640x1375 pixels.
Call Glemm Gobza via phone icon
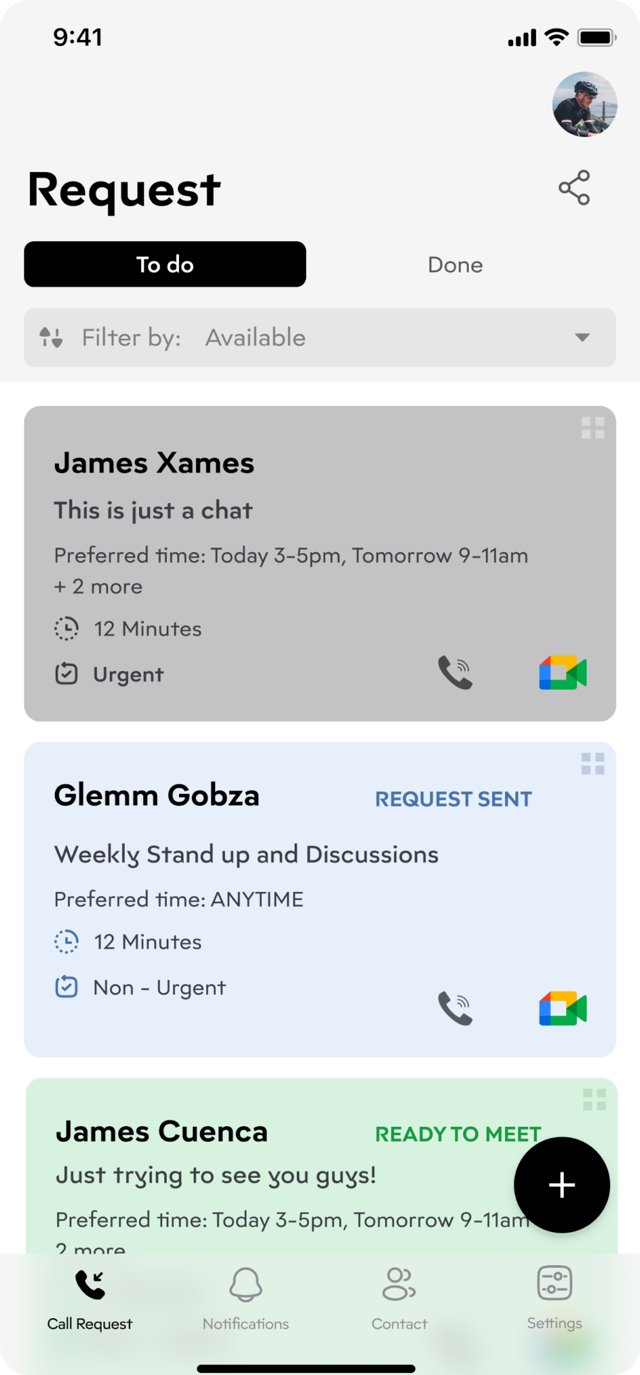[x=455, y=1008]
